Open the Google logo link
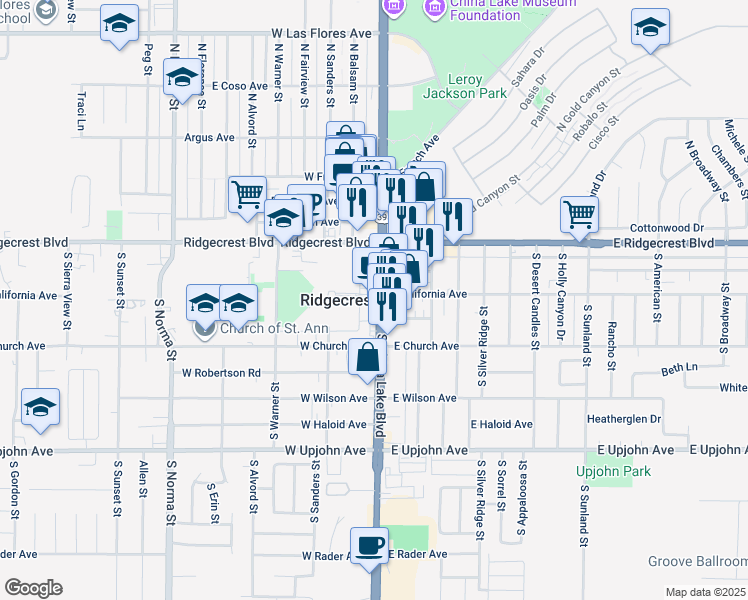This screenshot has width=748, height=600. pyautogui.click(x=33, y=588)
